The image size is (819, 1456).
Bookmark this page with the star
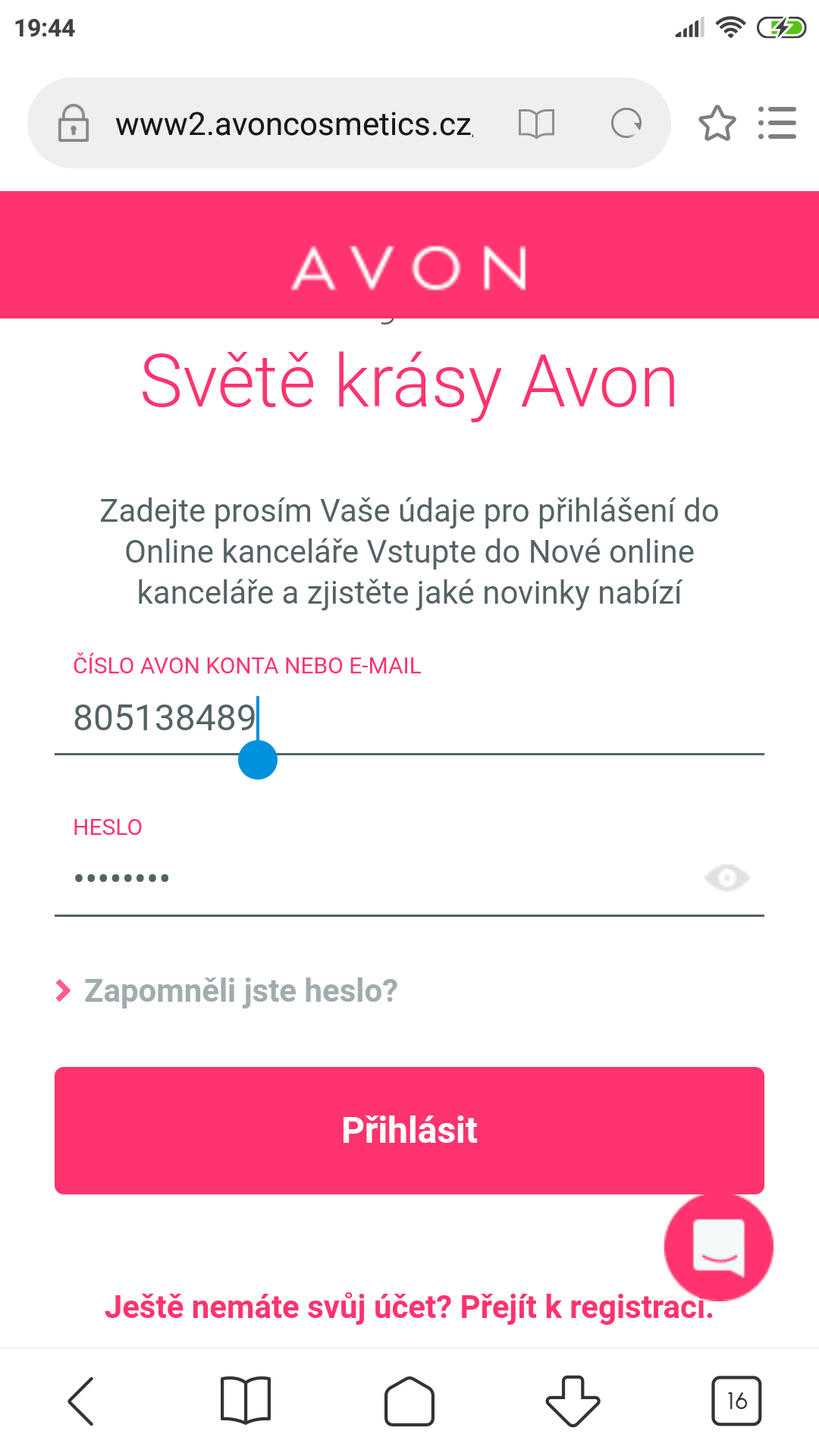click(x=717, y=123)
